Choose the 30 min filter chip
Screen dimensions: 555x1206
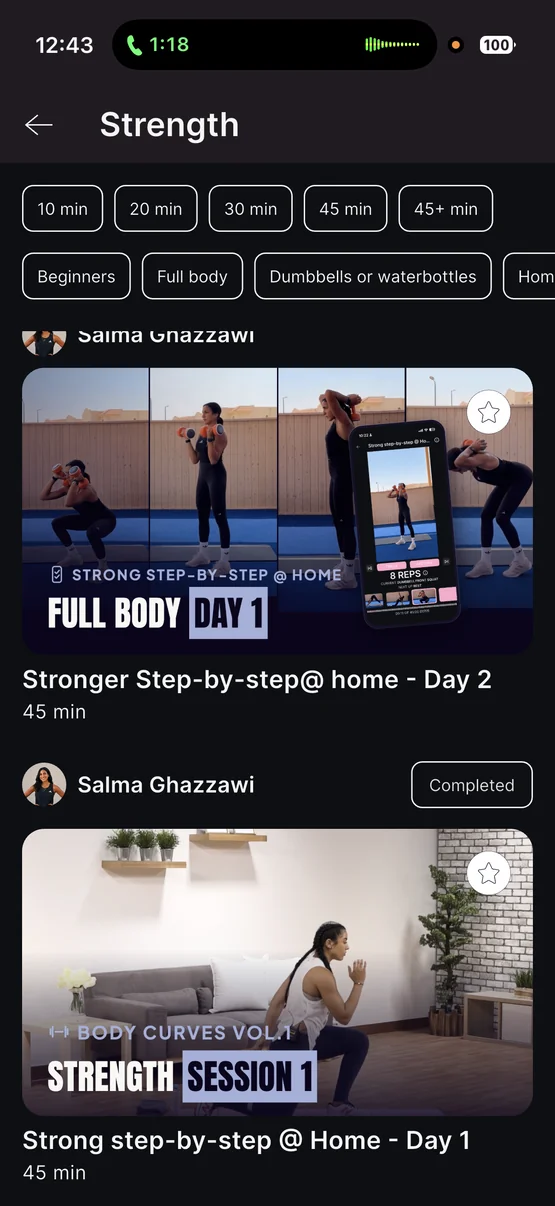point(251,209)
